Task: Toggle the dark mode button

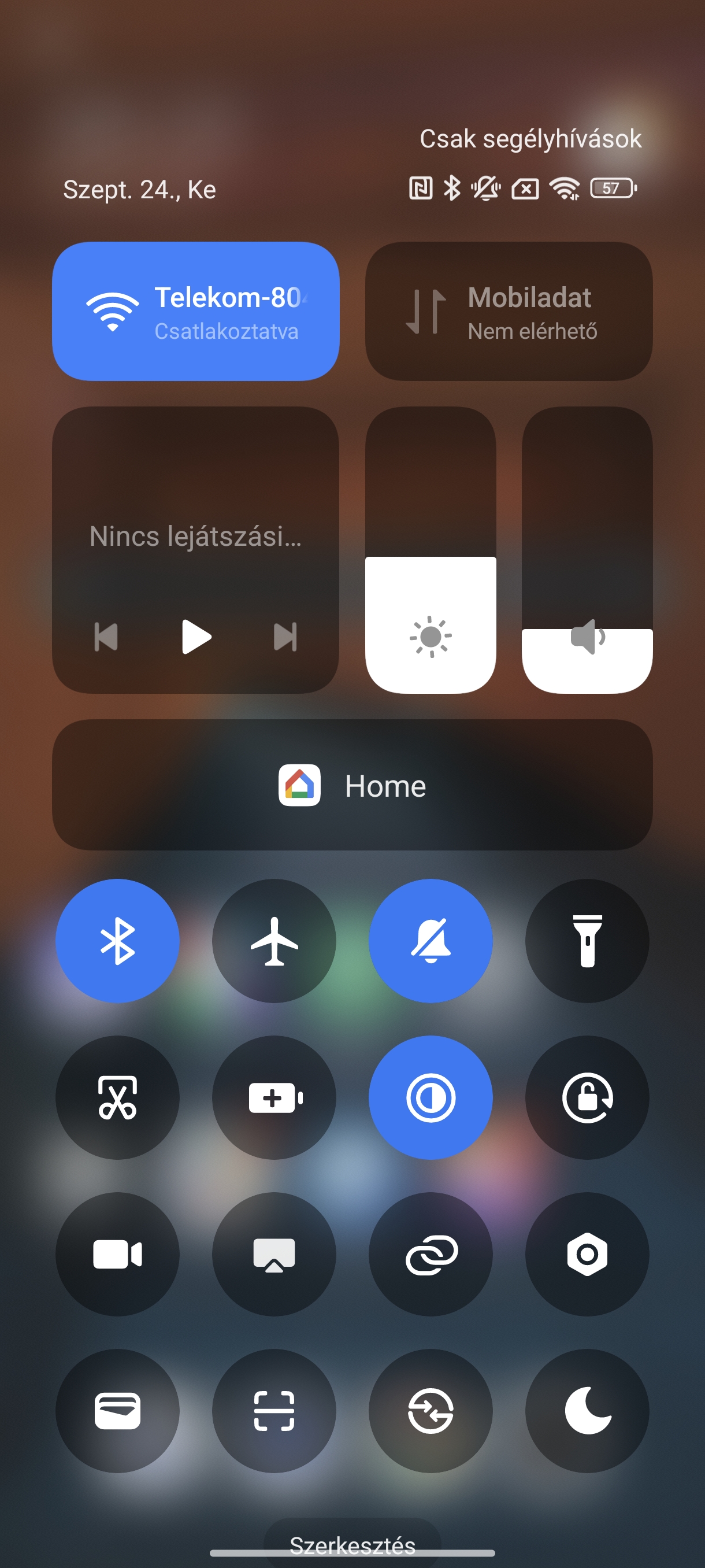Action: (x=431, y=1097)
